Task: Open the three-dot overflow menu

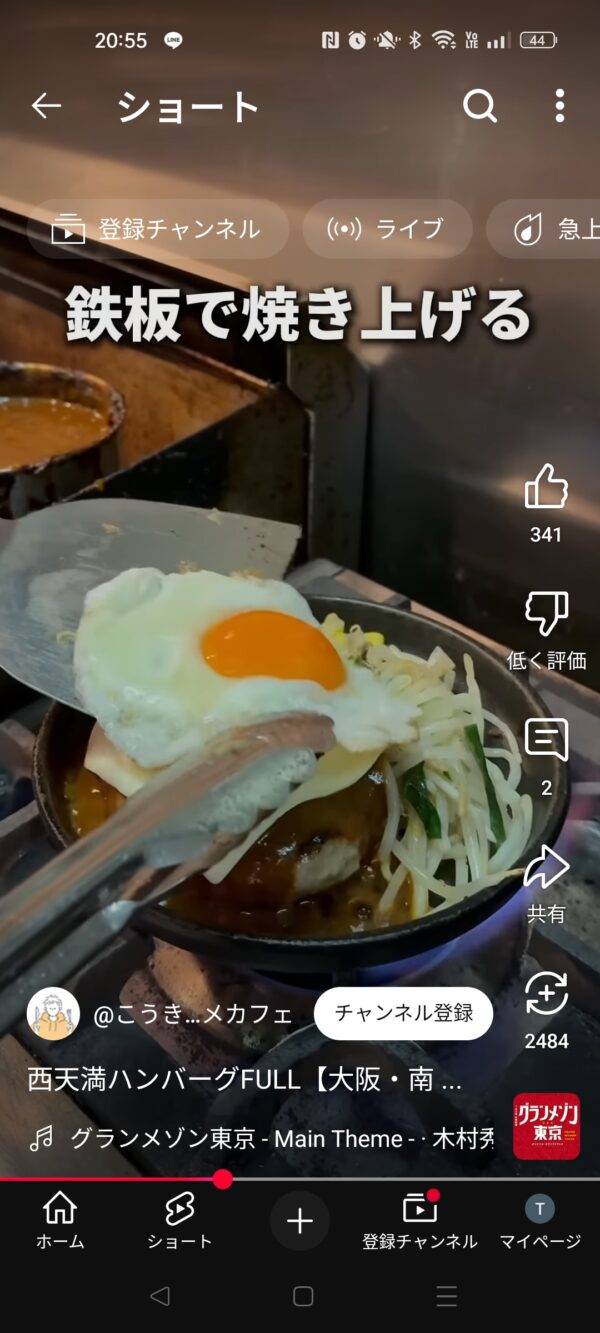Action: click(x=559, y=106)
